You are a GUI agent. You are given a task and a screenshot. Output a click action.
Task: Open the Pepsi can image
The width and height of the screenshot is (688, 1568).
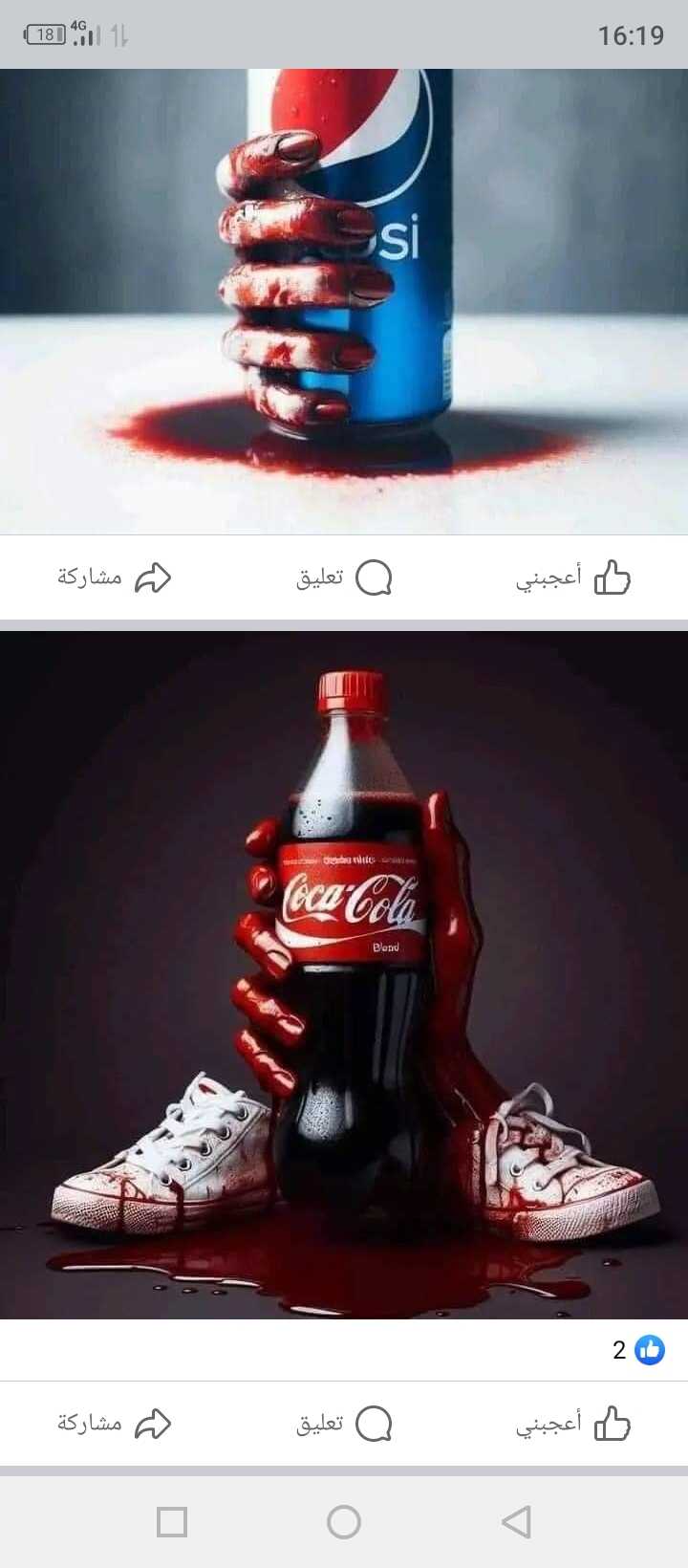coord(344,301)
